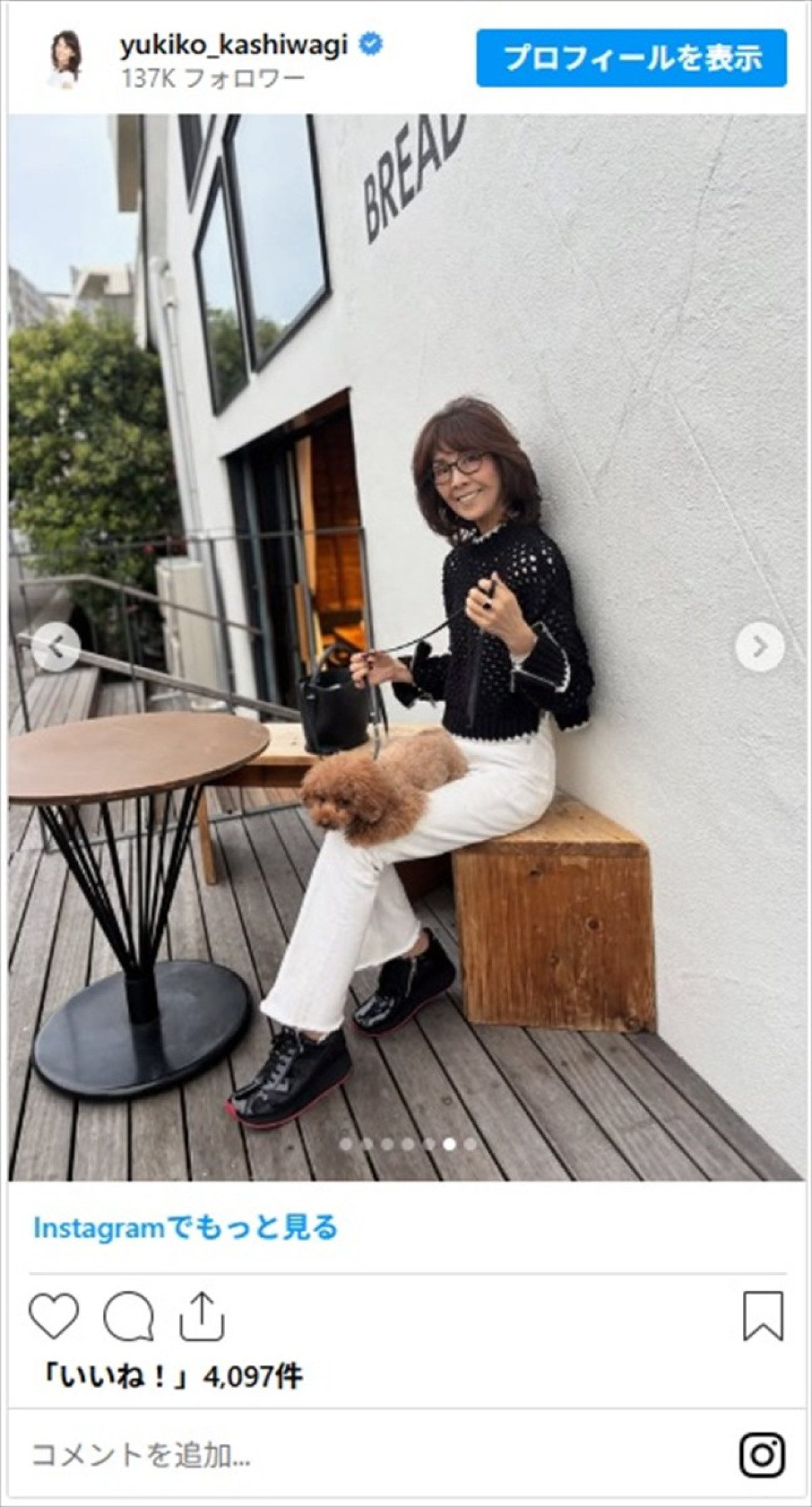Go back using the left chevron arrow
This screenshot has height=1507, width=812.
click(x=55, y=647)
